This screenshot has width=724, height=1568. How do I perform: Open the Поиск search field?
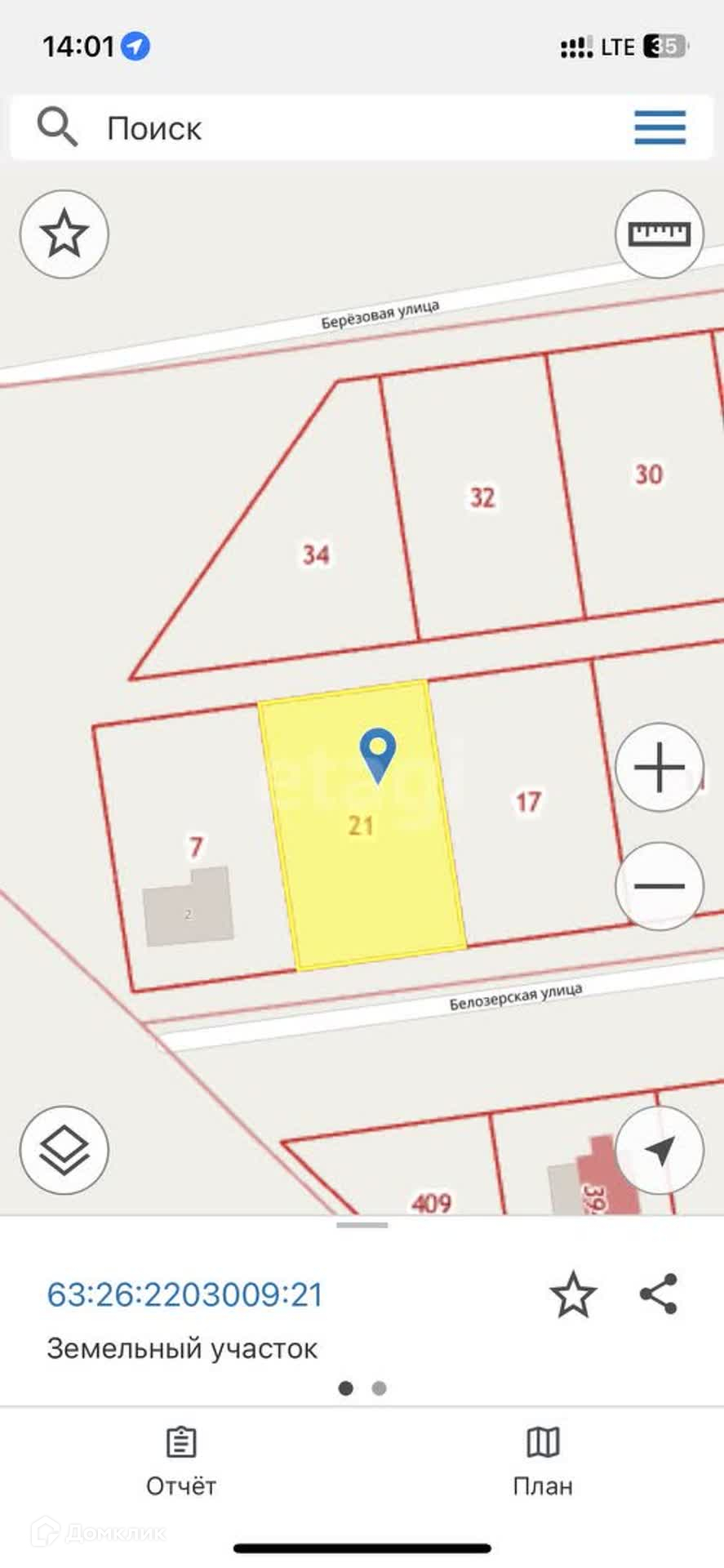(x=326, y=128)
